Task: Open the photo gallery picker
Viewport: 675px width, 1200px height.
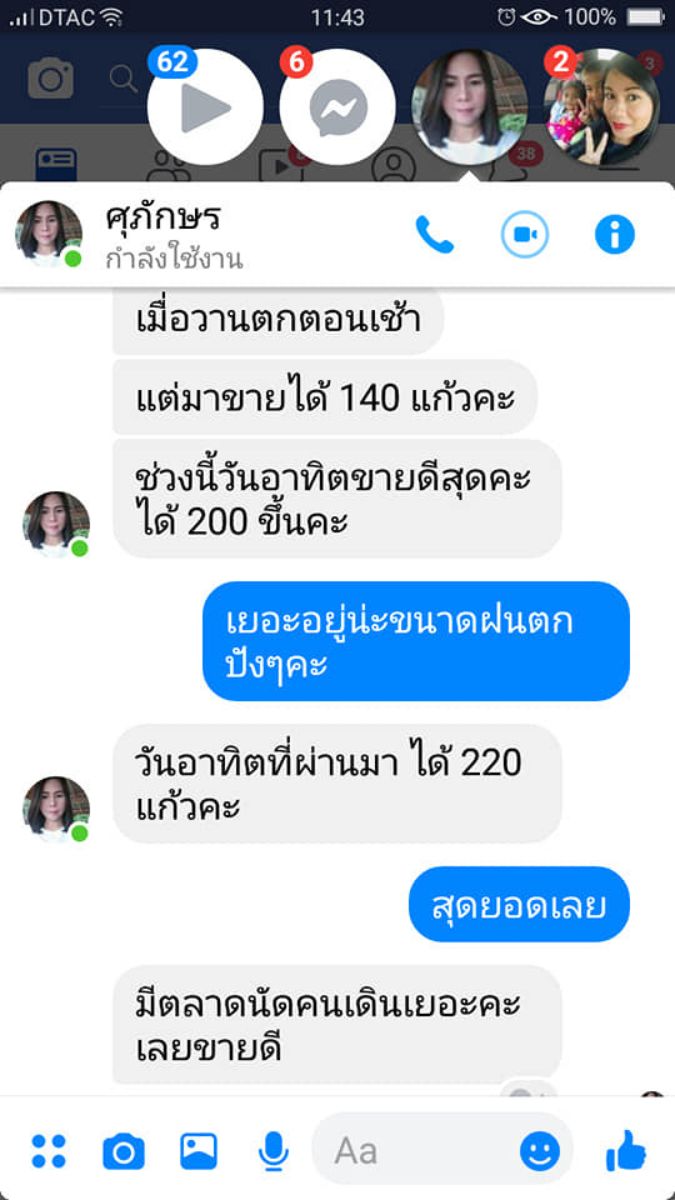Action: [x=198, y=1151]
